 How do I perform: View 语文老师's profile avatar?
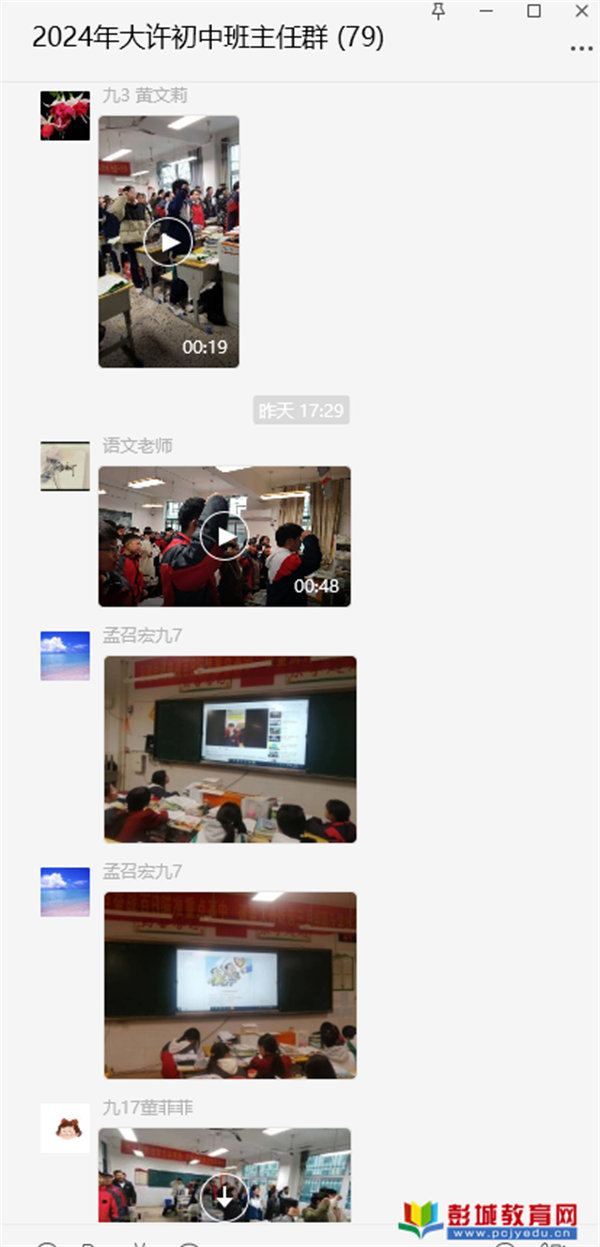pos(65,466)
